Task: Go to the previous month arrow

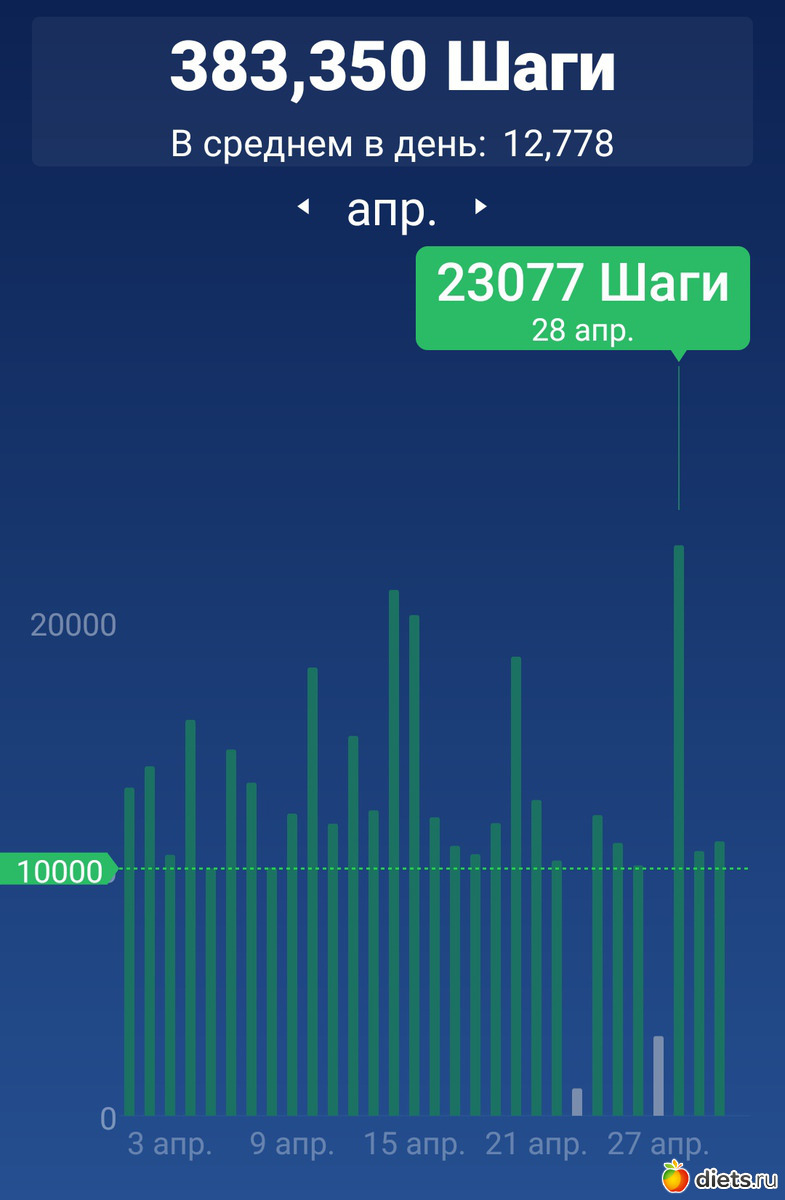Action: [x=304, y=207]
